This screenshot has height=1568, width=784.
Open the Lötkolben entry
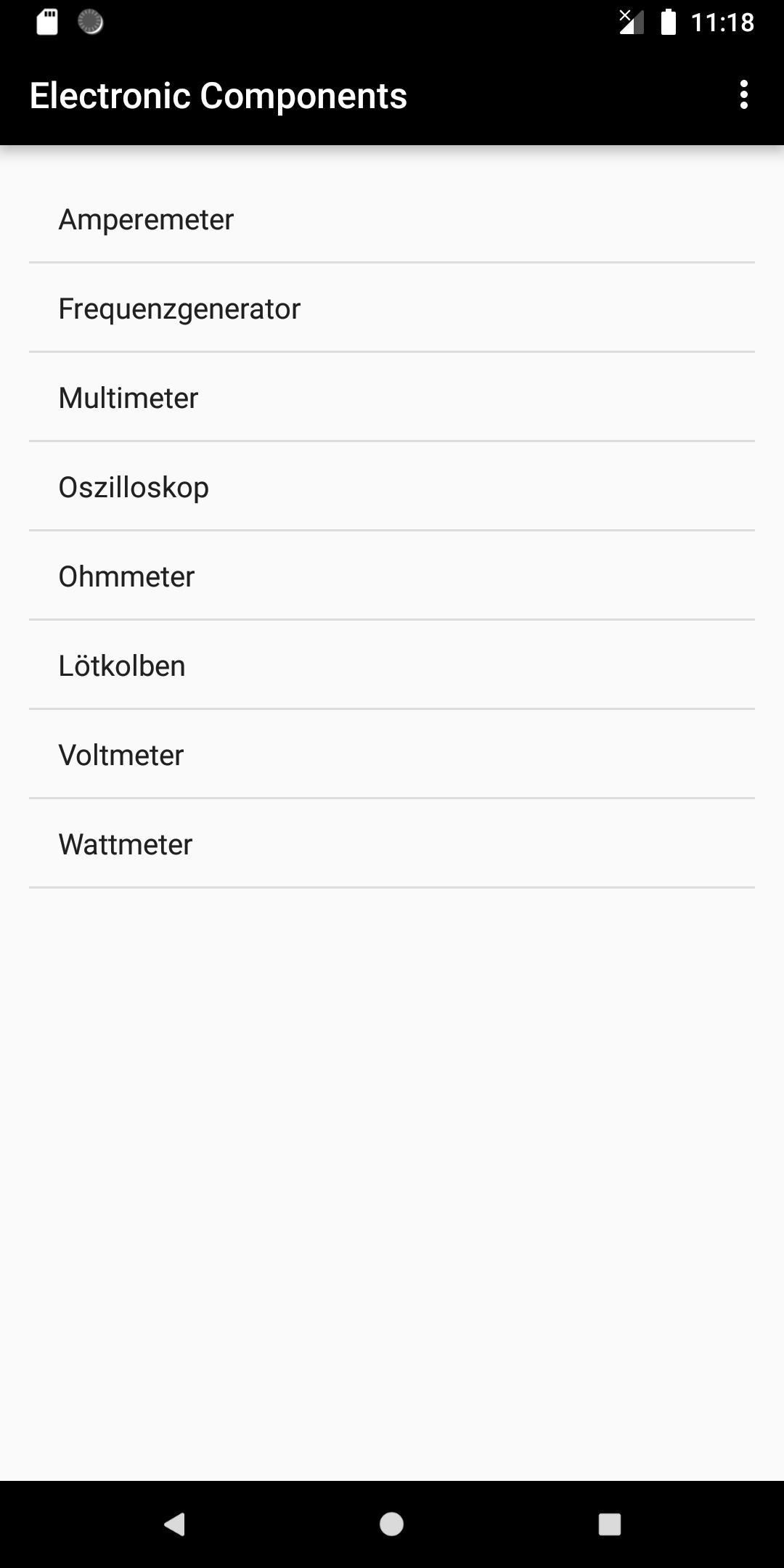392,665
